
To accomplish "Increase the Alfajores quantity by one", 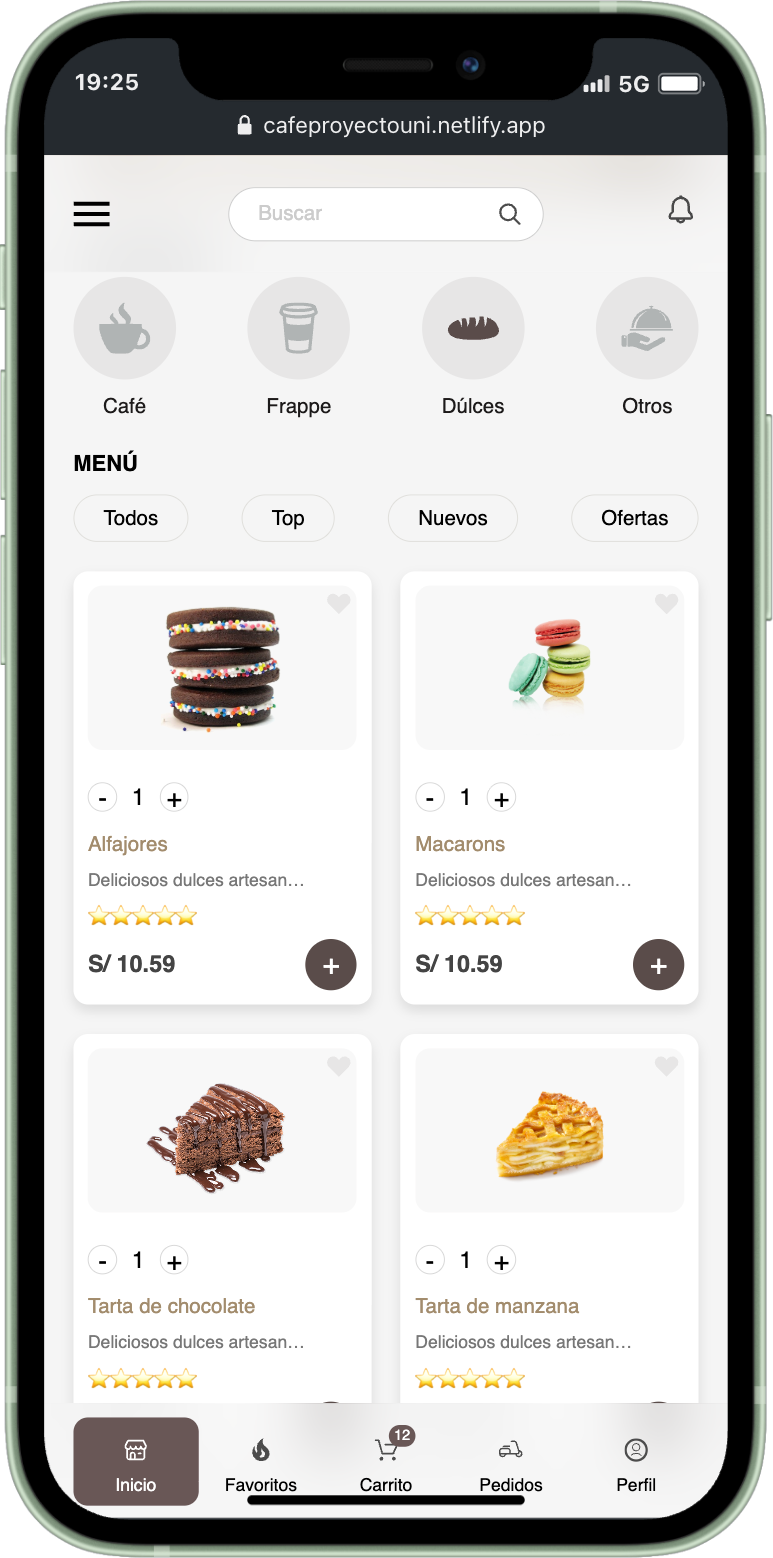I will [x=174, y=798].
